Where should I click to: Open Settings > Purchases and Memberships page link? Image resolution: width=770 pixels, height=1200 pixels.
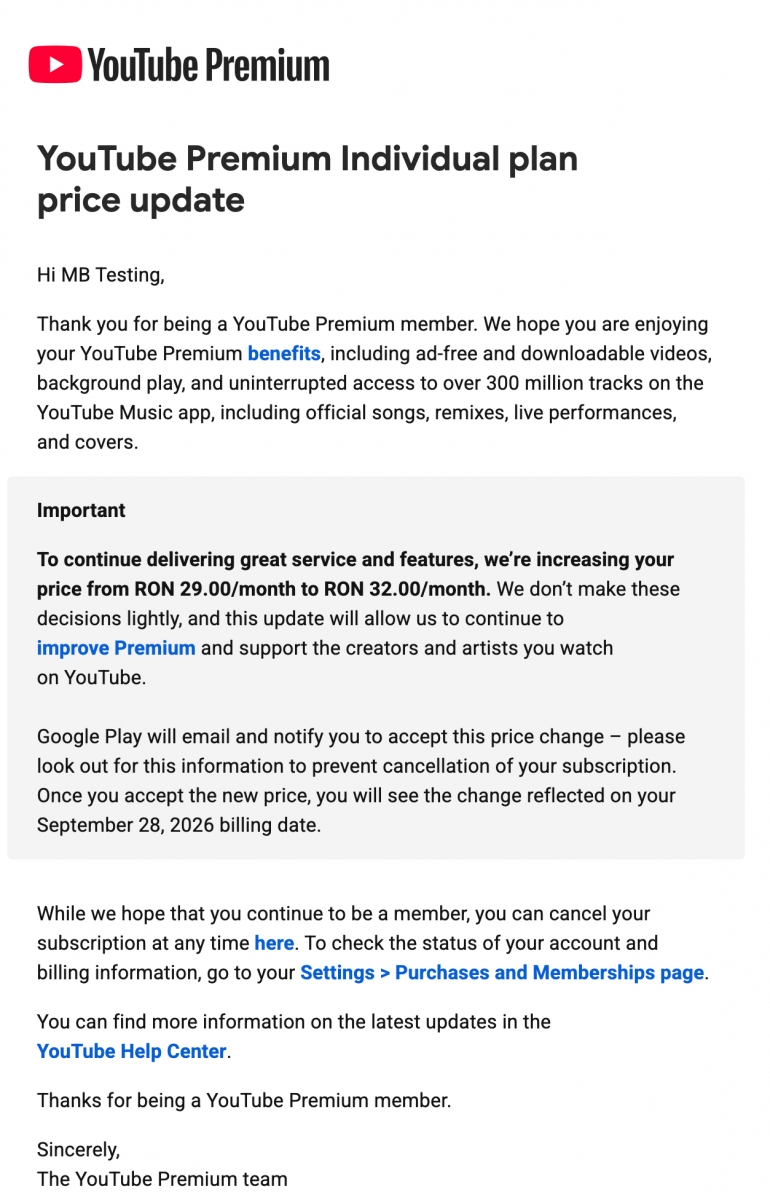coord(502,972)
